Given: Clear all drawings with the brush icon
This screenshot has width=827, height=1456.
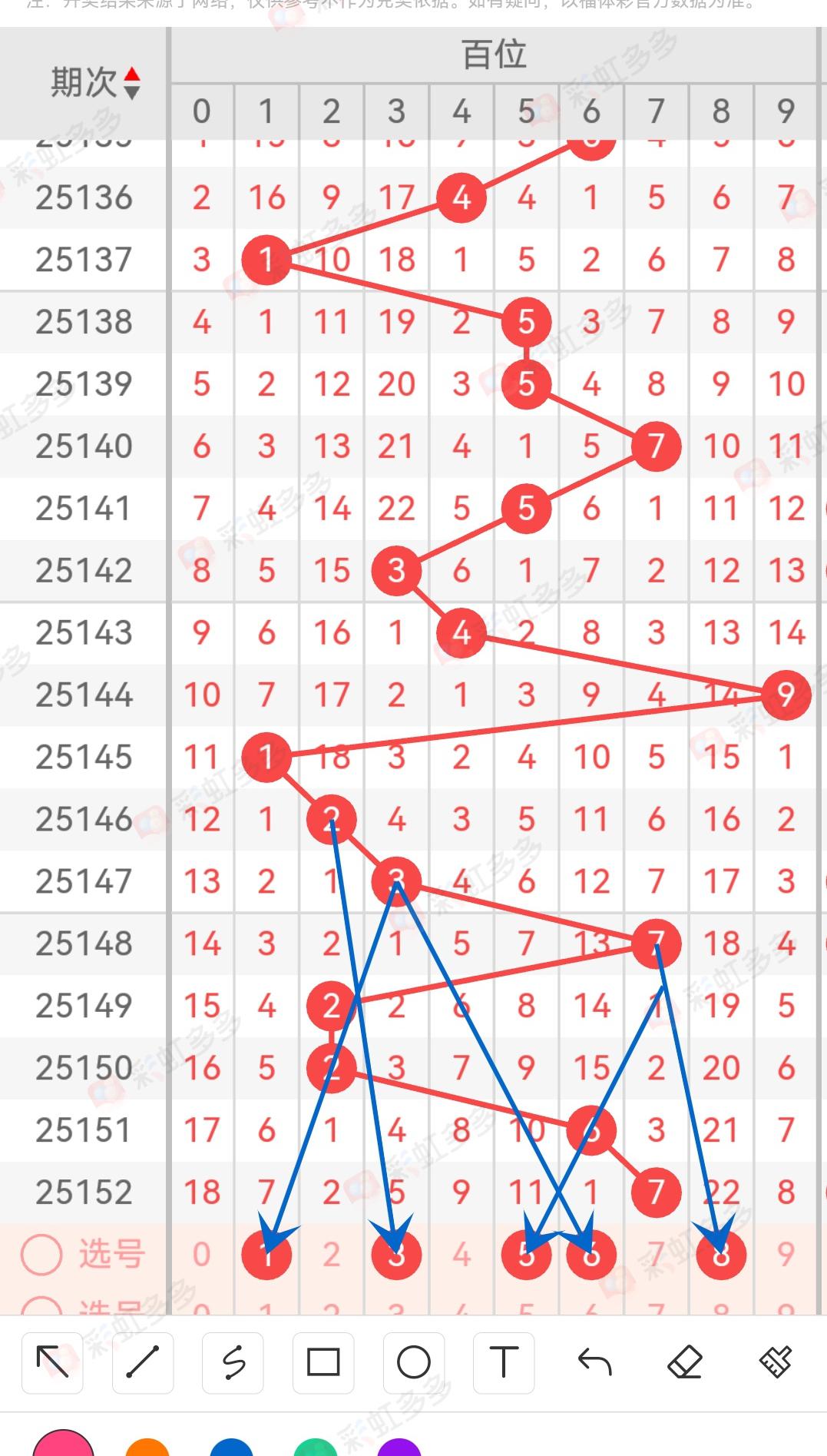Looking at the screenshot, I should (x=776, y=1363).
